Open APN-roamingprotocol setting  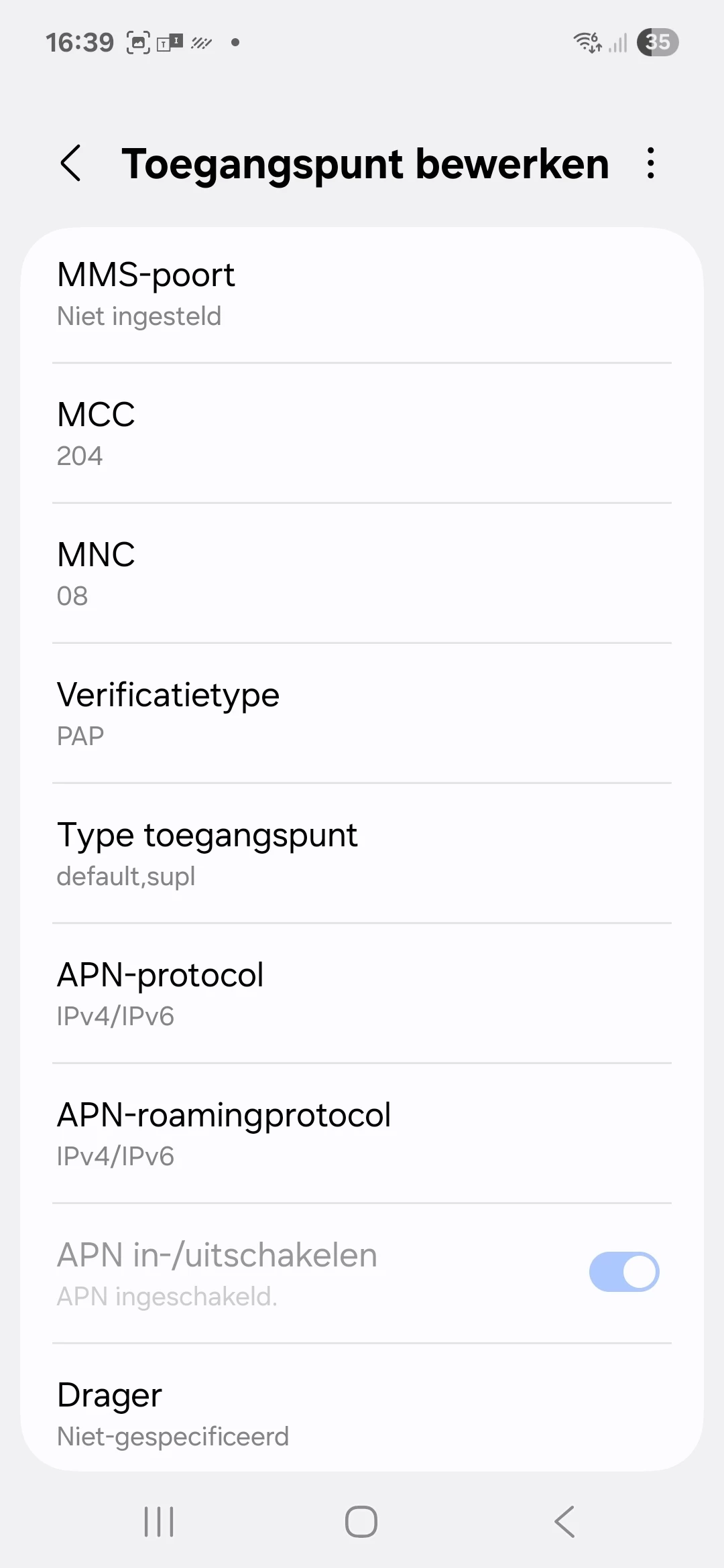click(362, 1134)
